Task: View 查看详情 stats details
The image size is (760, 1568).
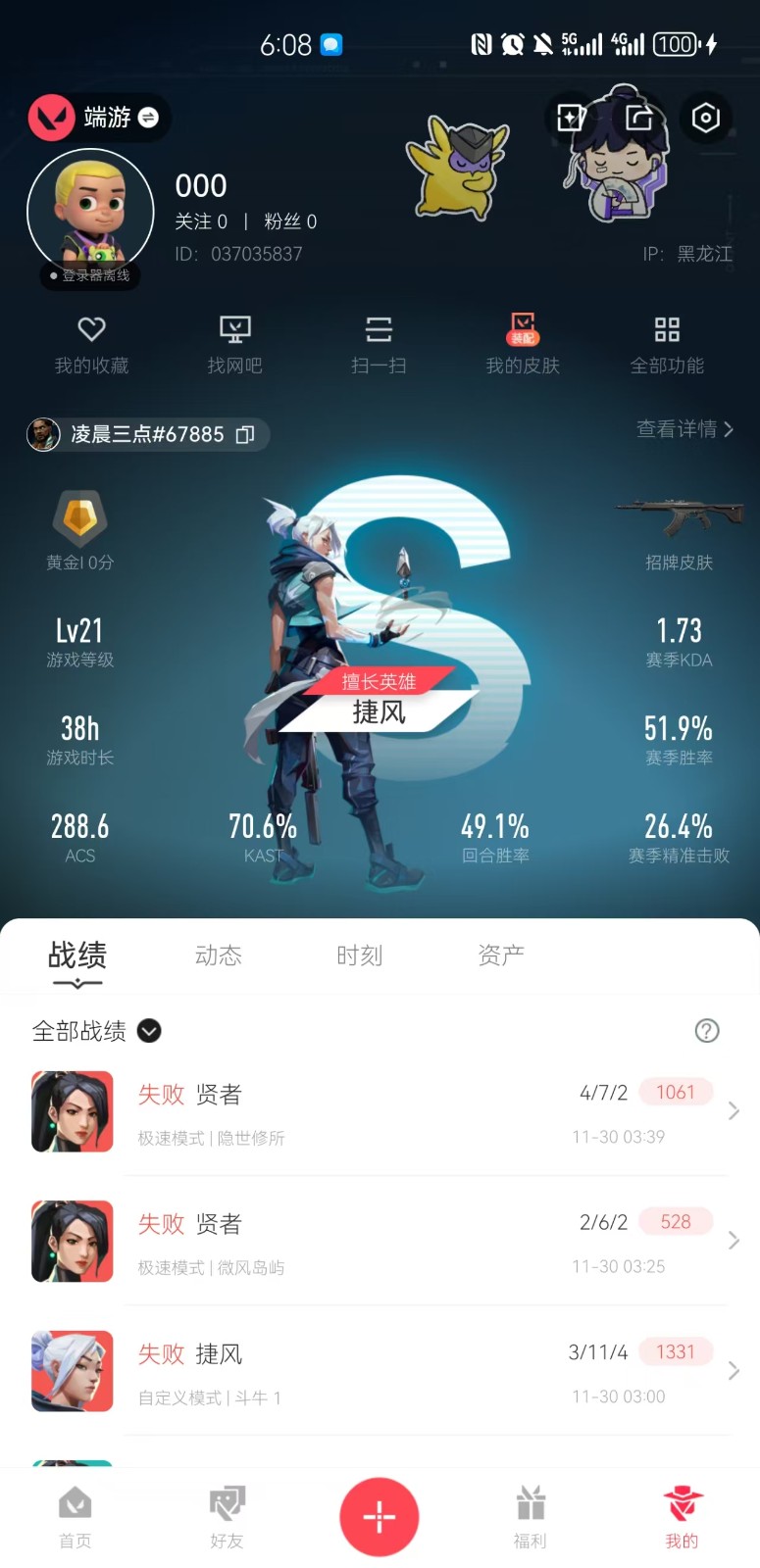Action: [684, 429]
